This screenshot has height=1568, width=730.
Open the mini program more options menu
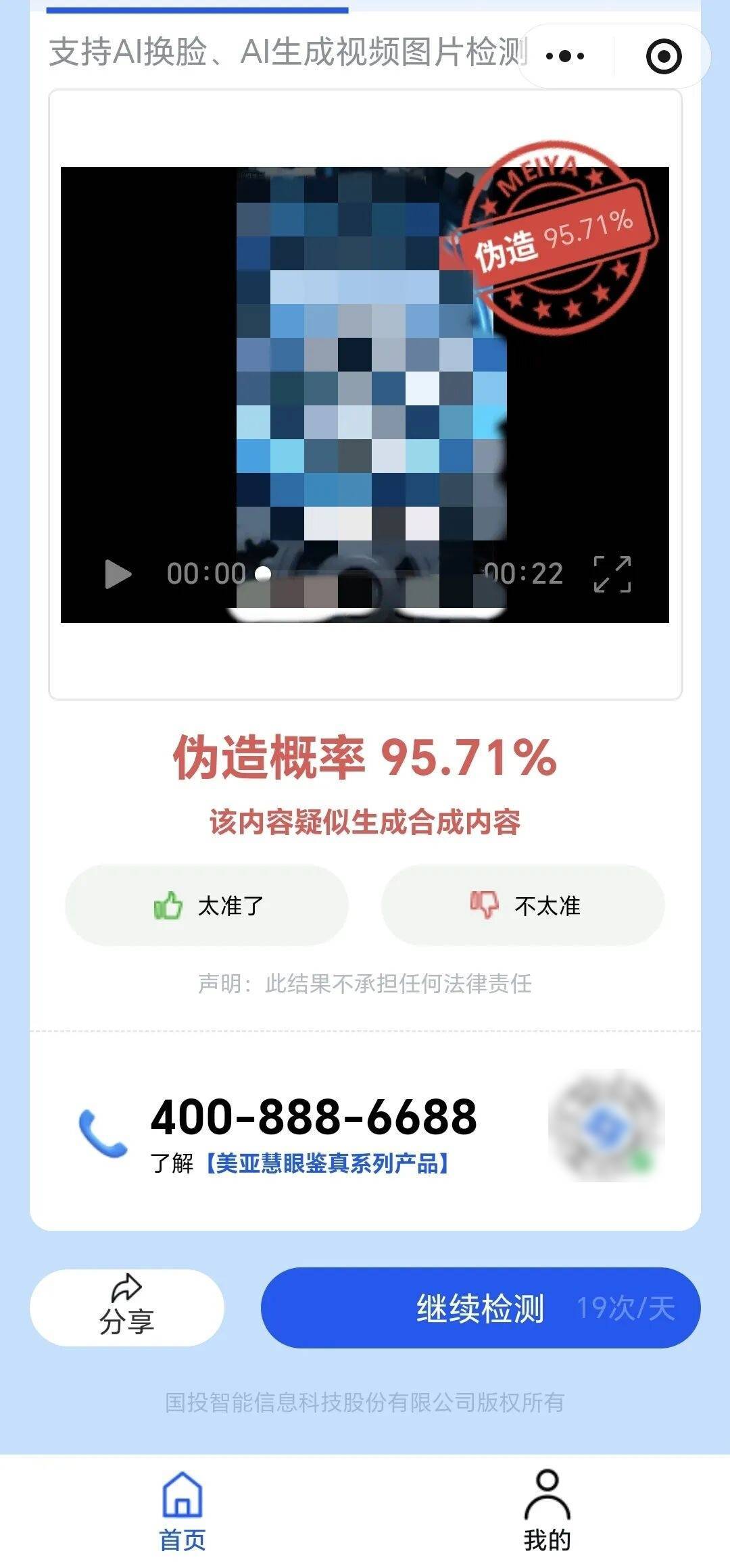(565, 56)
